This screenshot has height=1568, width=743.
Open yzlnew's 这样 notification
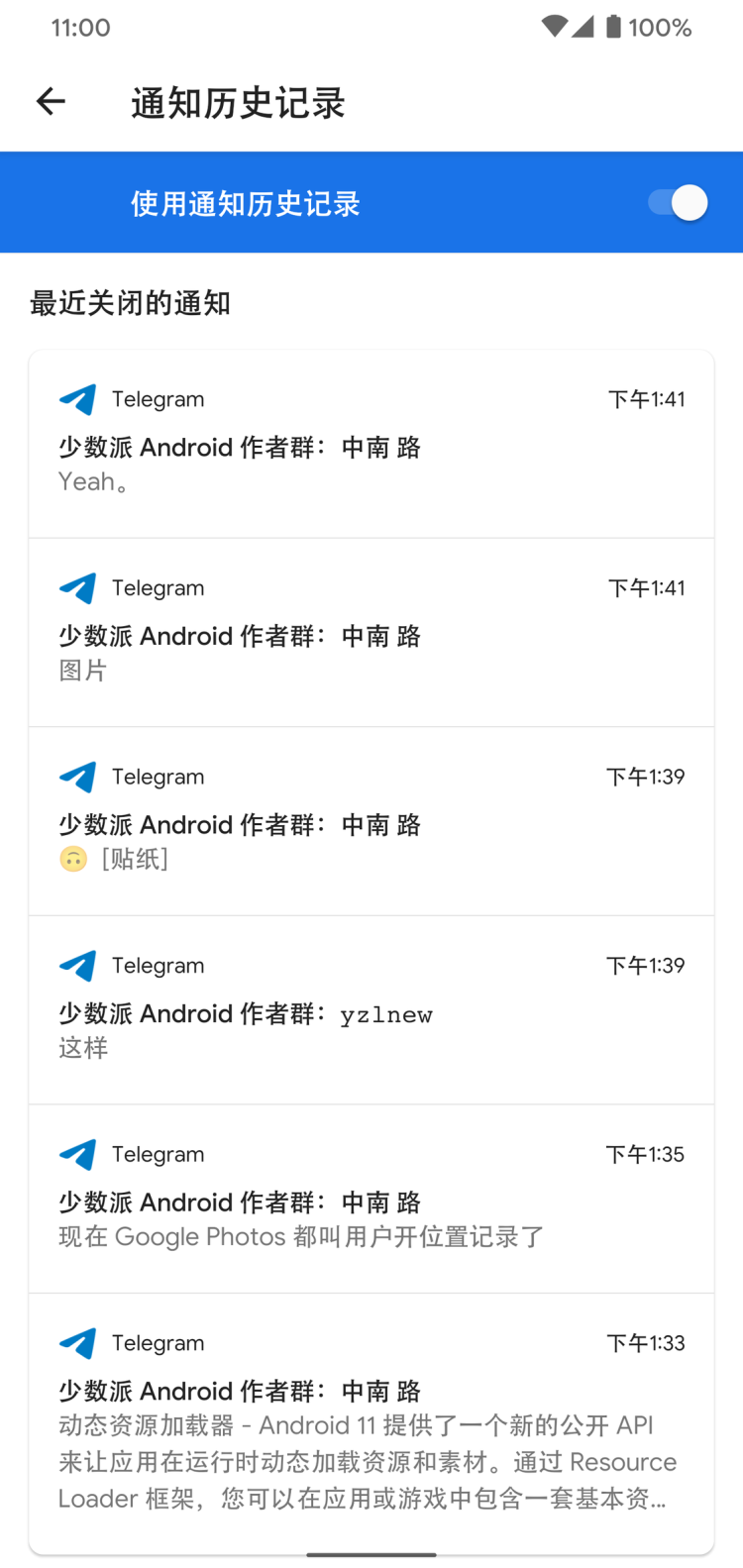(371, 1009)
